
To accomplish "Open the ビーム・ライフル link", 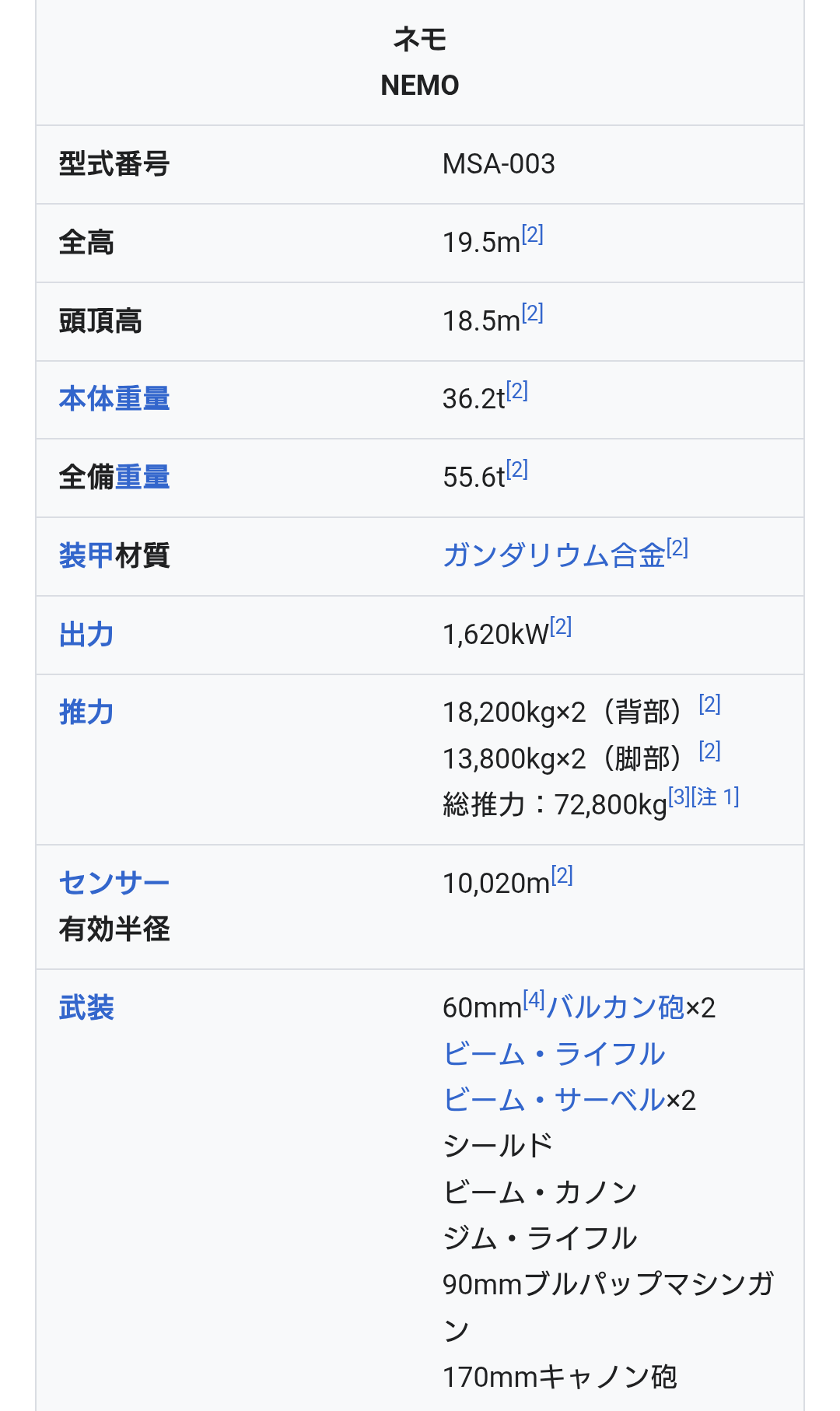I will click(x=554, y=1055).
